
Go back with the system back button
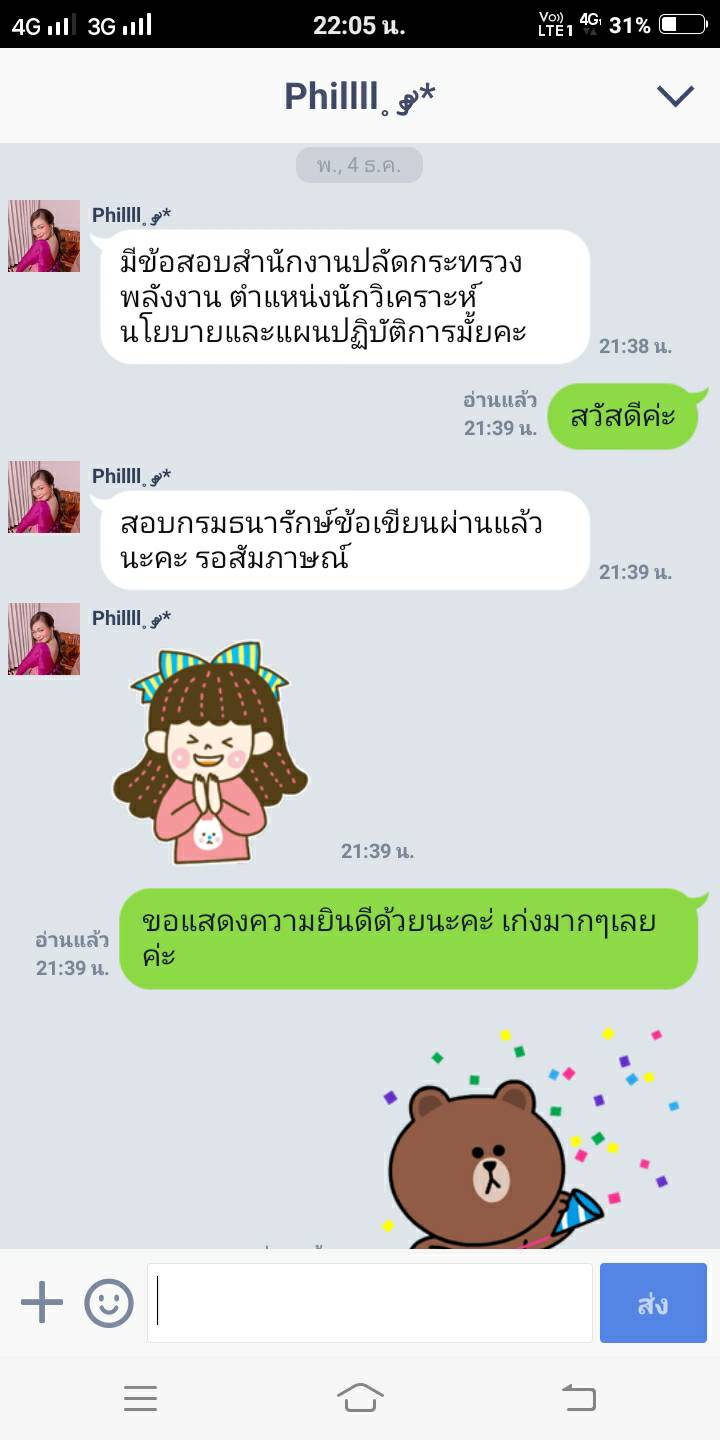[578, 1397]
